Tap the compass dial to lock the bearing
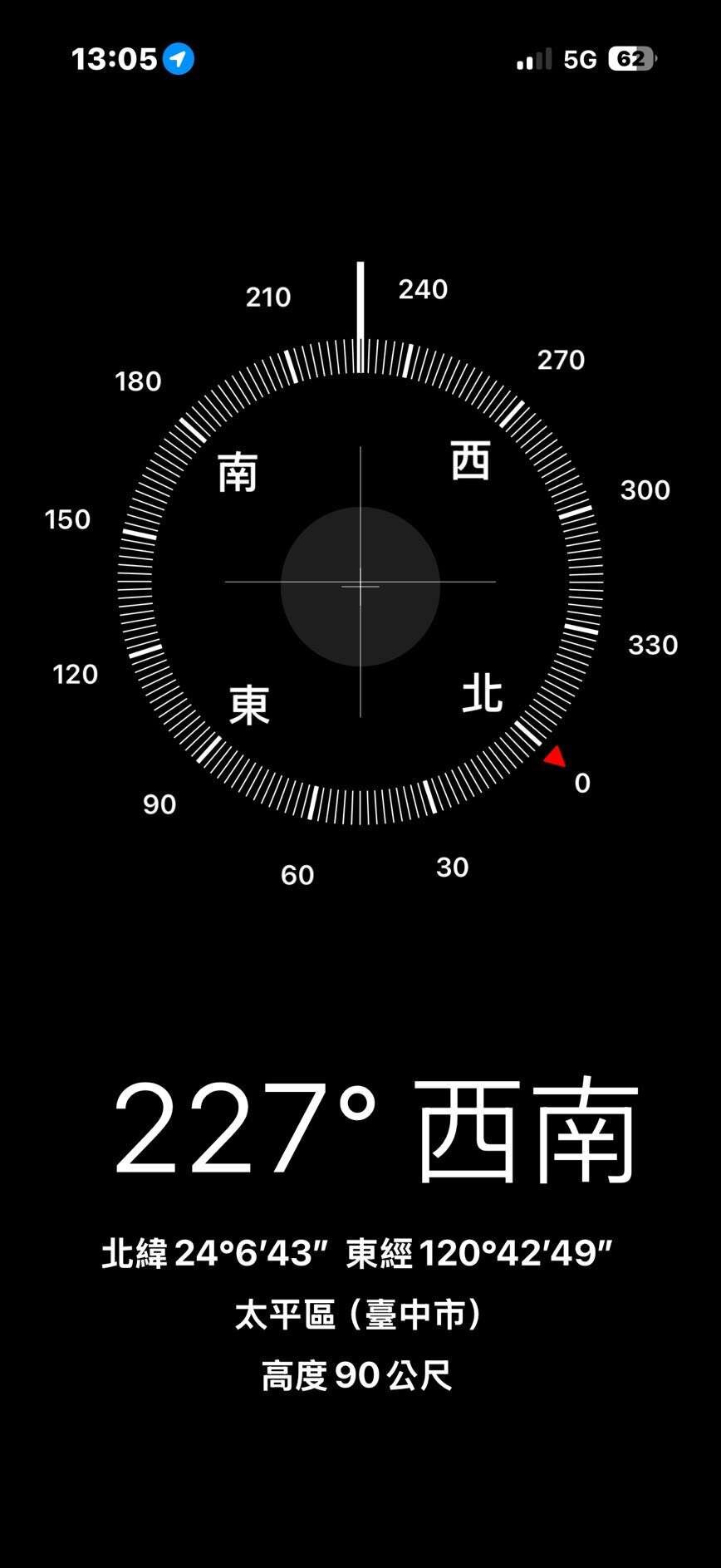 click(360, 585)
